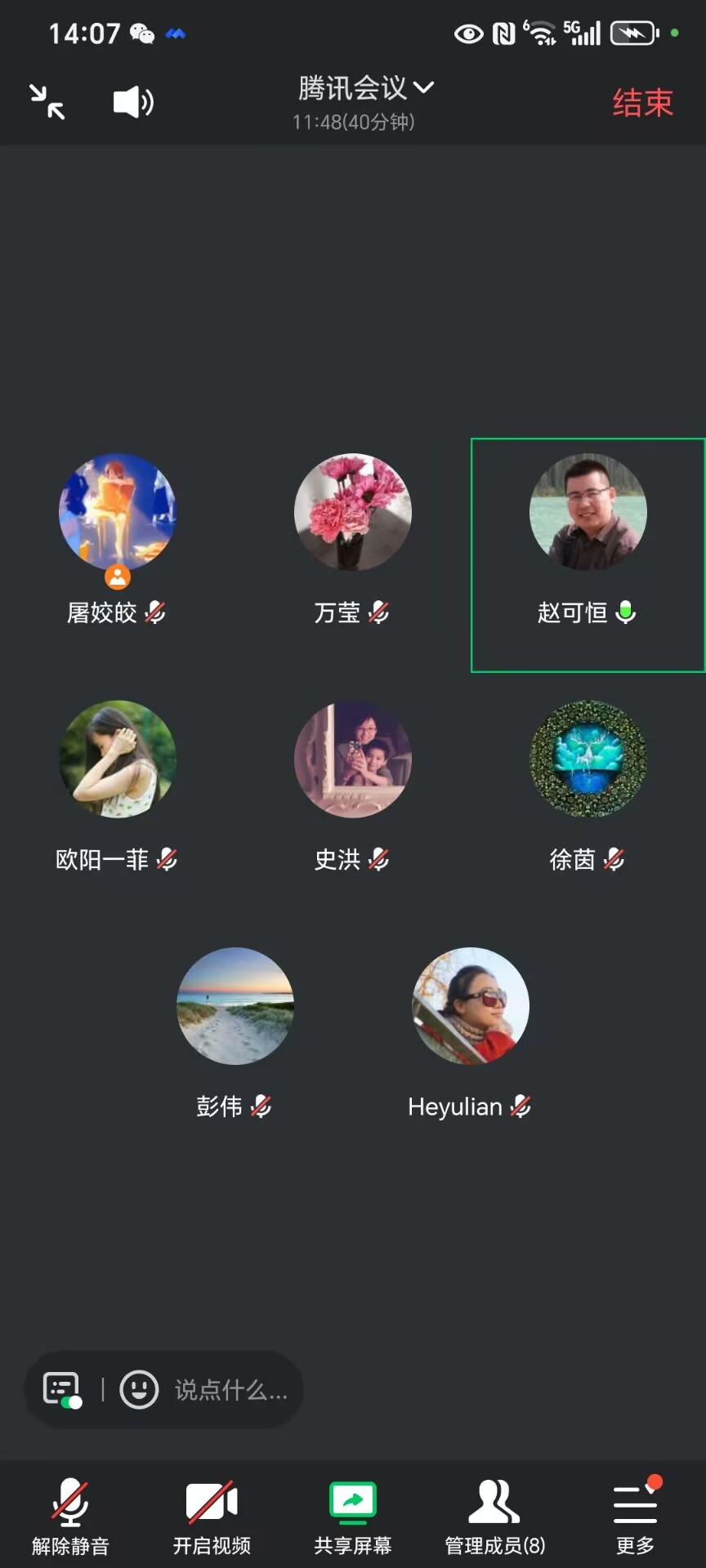Tap 结束 to end the meeting
This screenshot has height=1568, width=706.
[x=642, y=103]
